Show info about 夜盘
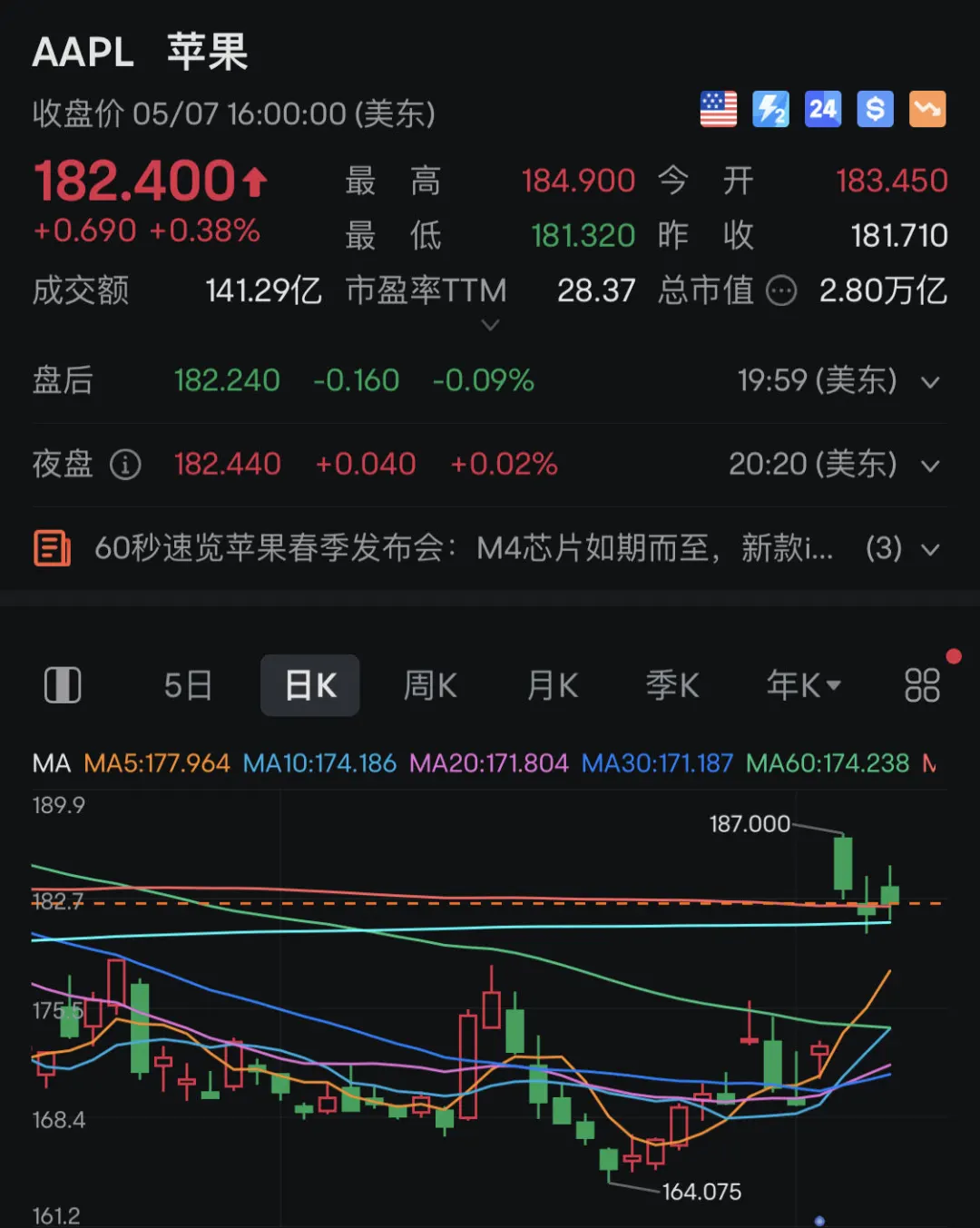This screenshot has width=980, height=1228. pos(125,465)
